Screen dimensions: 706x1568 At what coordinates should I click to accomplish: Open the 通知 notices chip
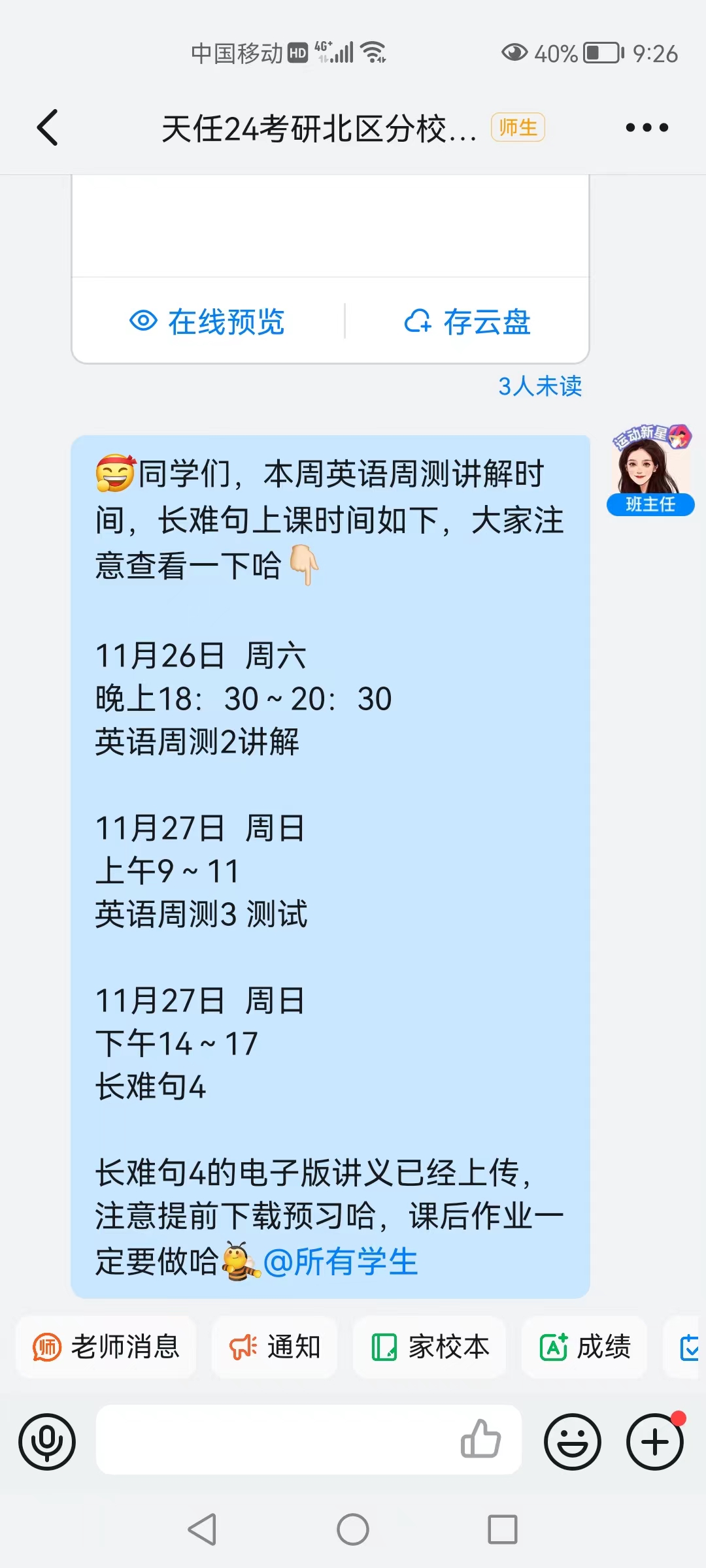tap(275, 1347)
